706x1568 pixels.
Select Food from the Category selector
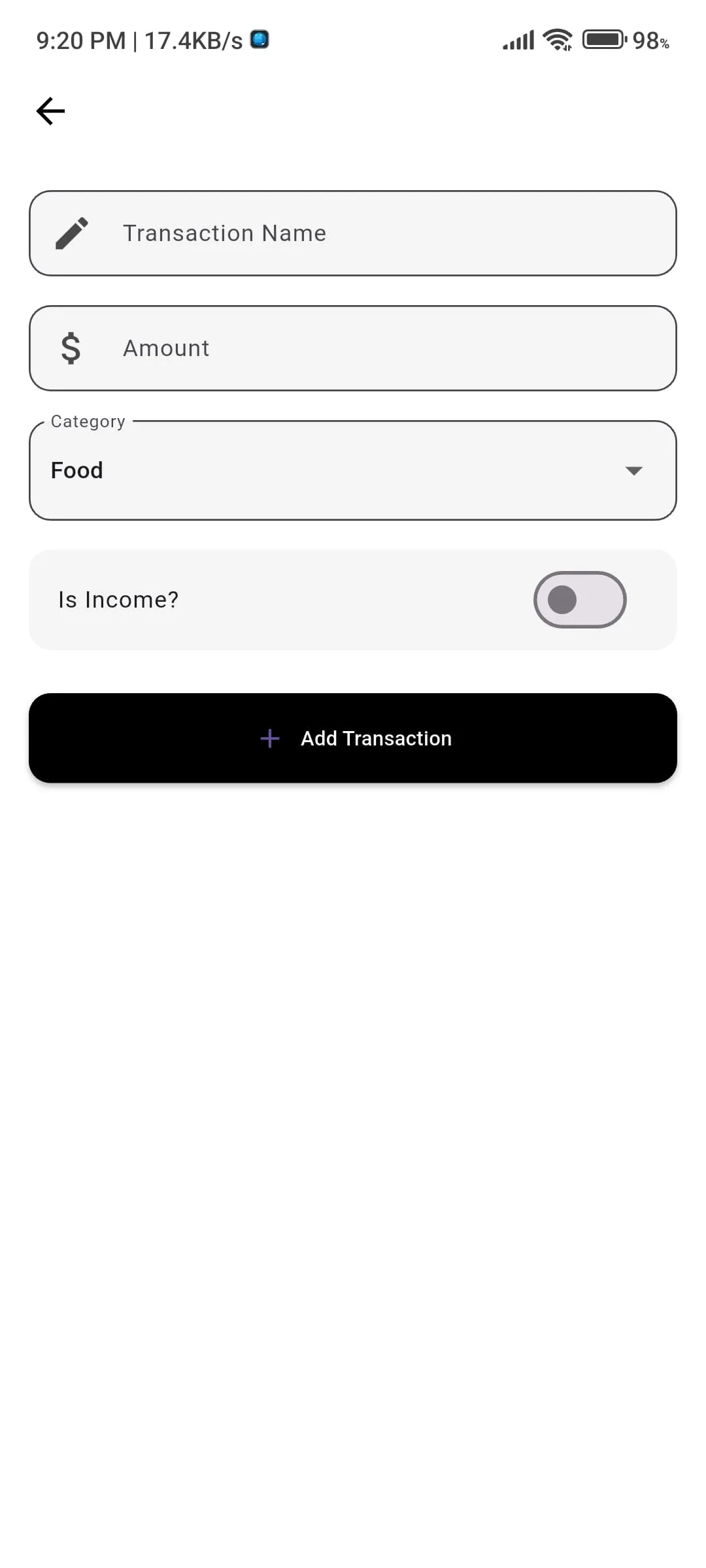coord(76,470)
